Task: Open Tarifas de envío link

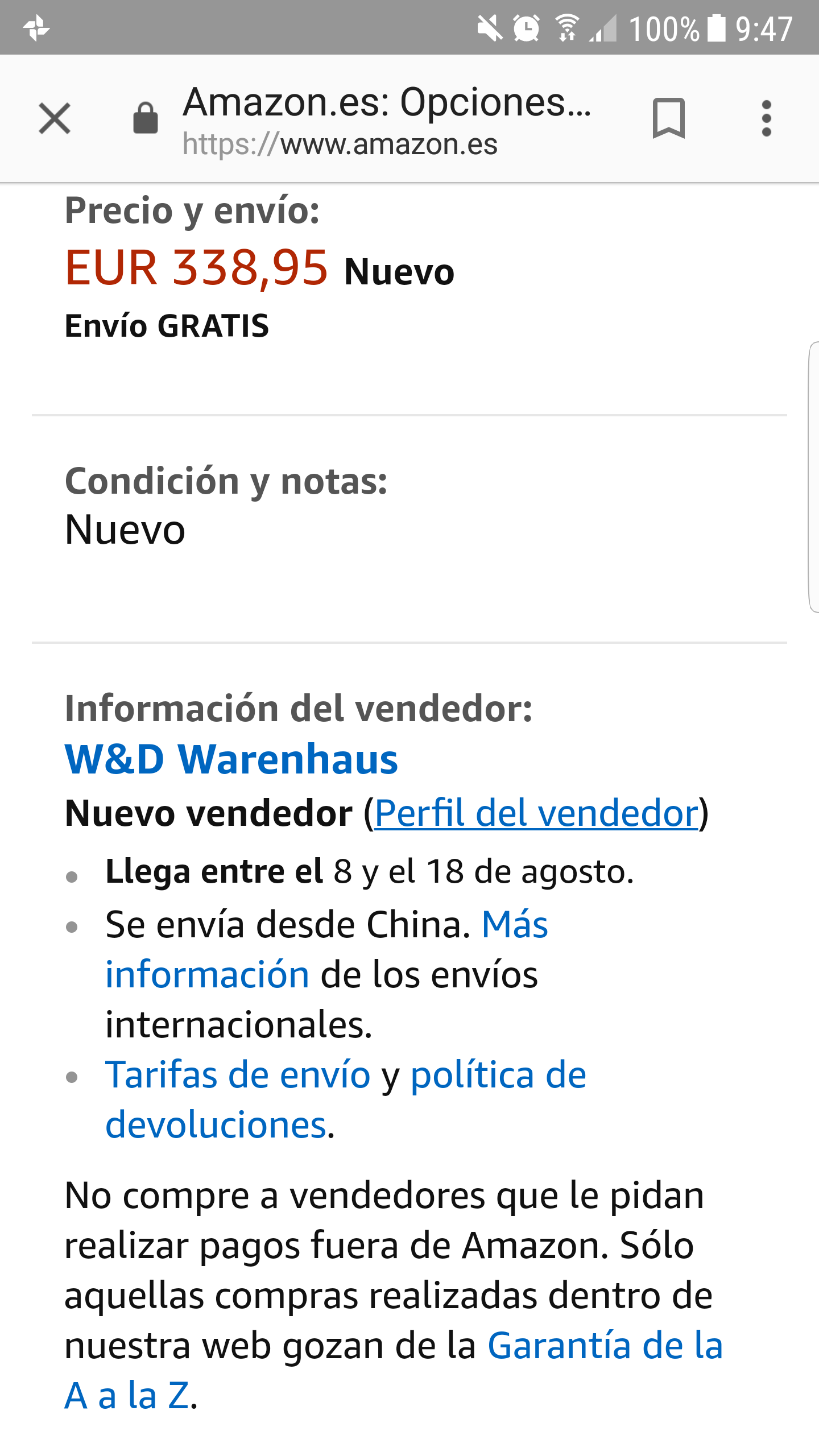Action: pos(238,1075)
